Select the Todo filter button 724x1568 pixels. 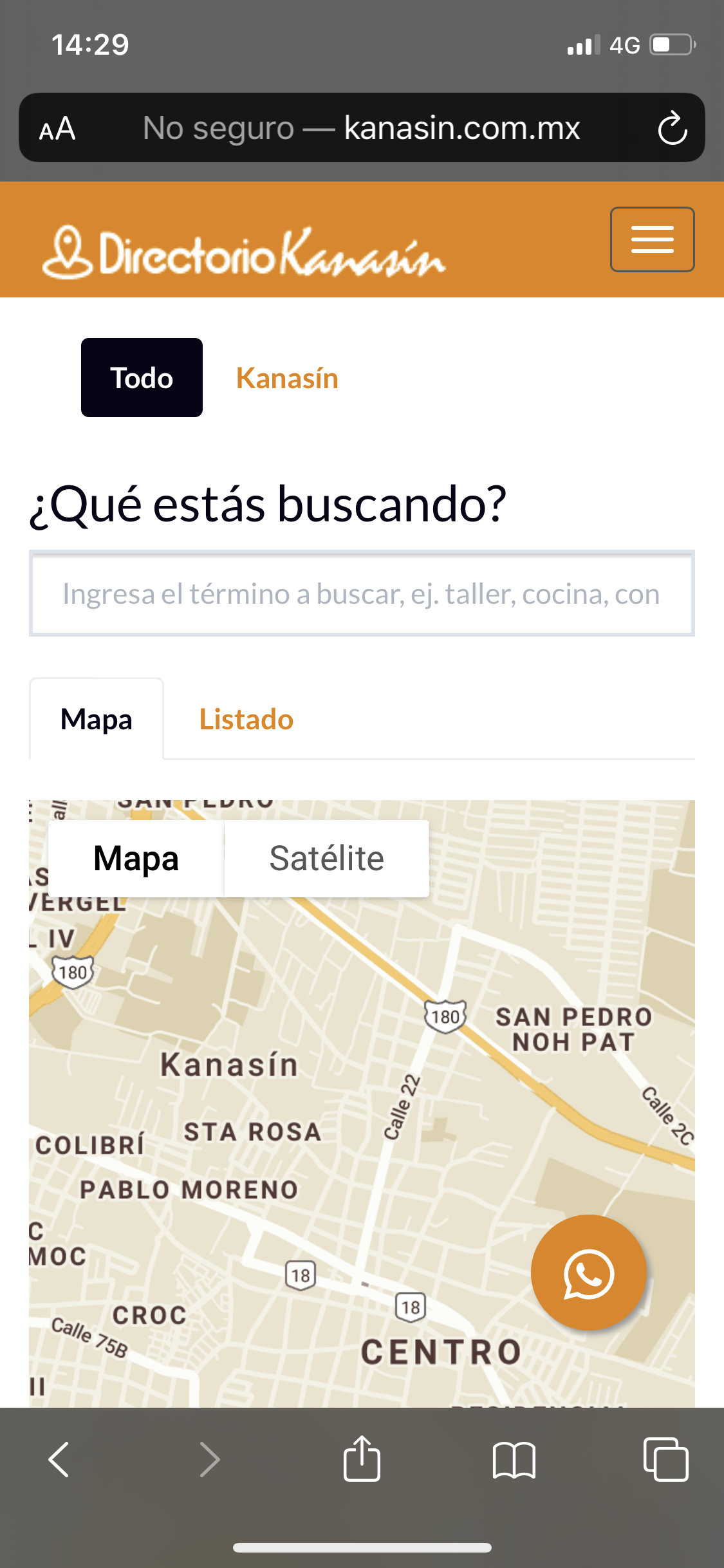click(142, 378)
